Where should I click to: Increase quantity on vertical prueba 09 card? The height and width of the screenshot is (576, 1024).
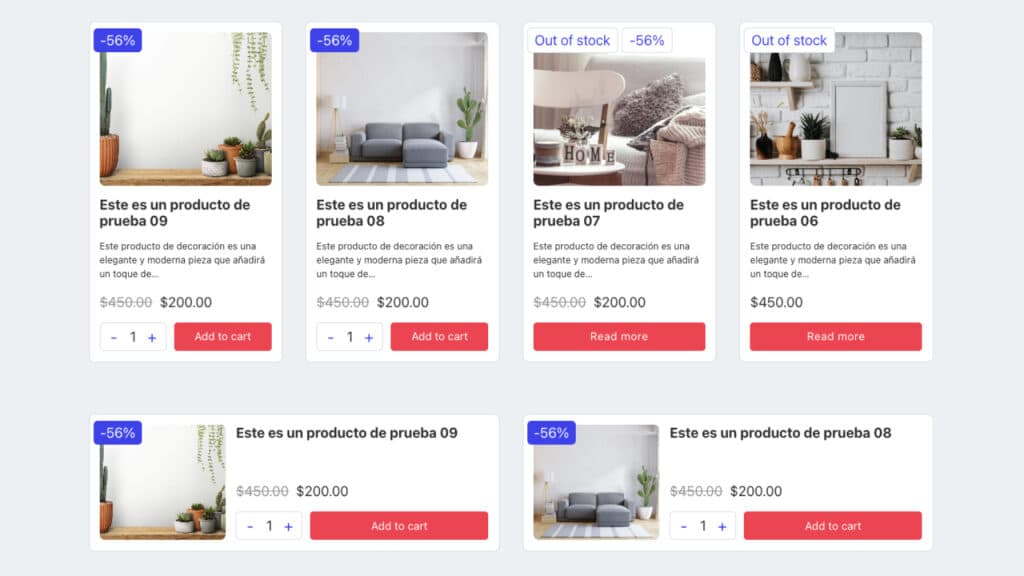[x=152, y=337]
